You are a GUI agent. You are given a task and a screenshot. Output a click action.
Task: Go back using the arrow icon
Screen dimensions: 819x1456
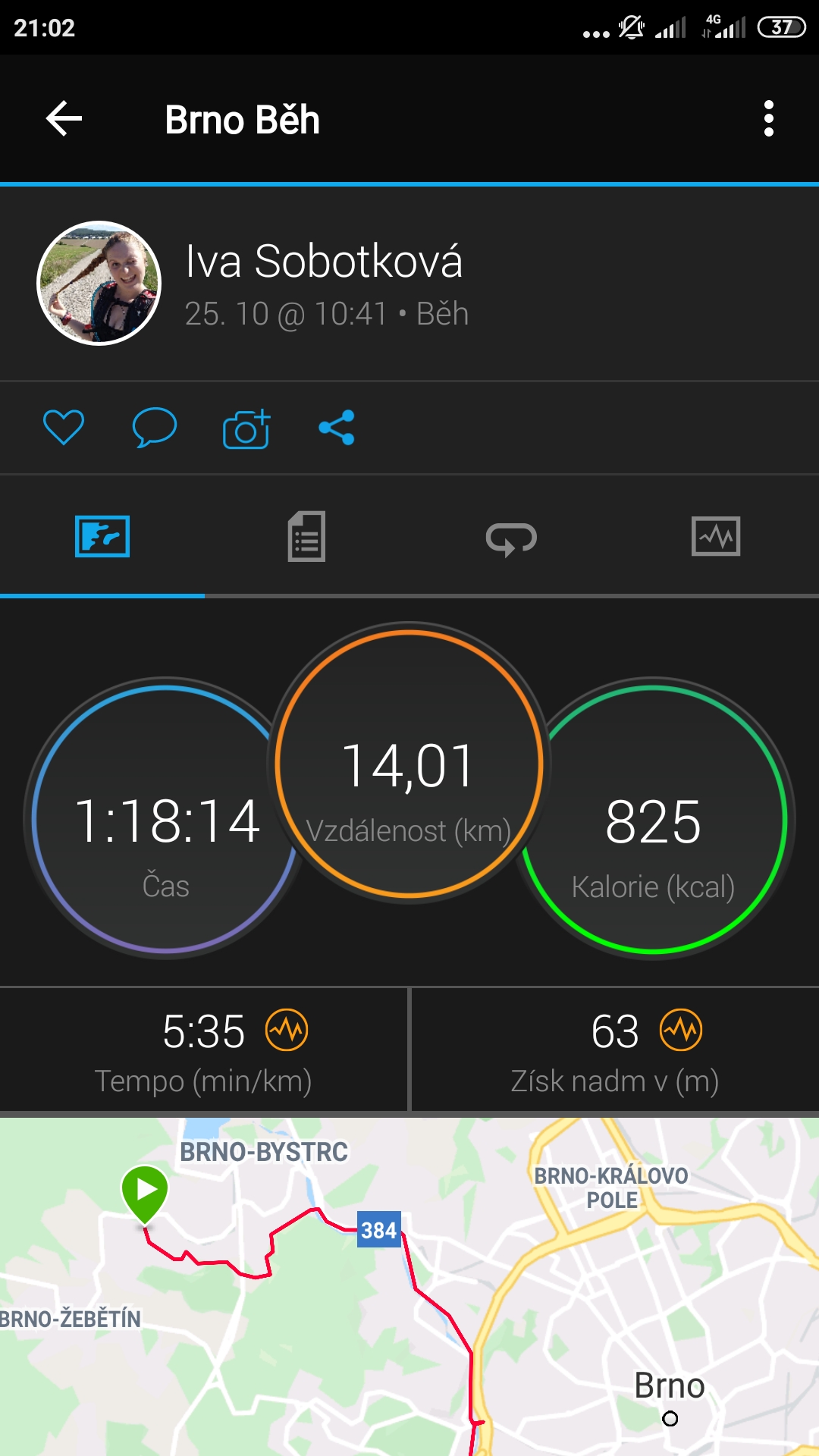[x=64, y=119]
